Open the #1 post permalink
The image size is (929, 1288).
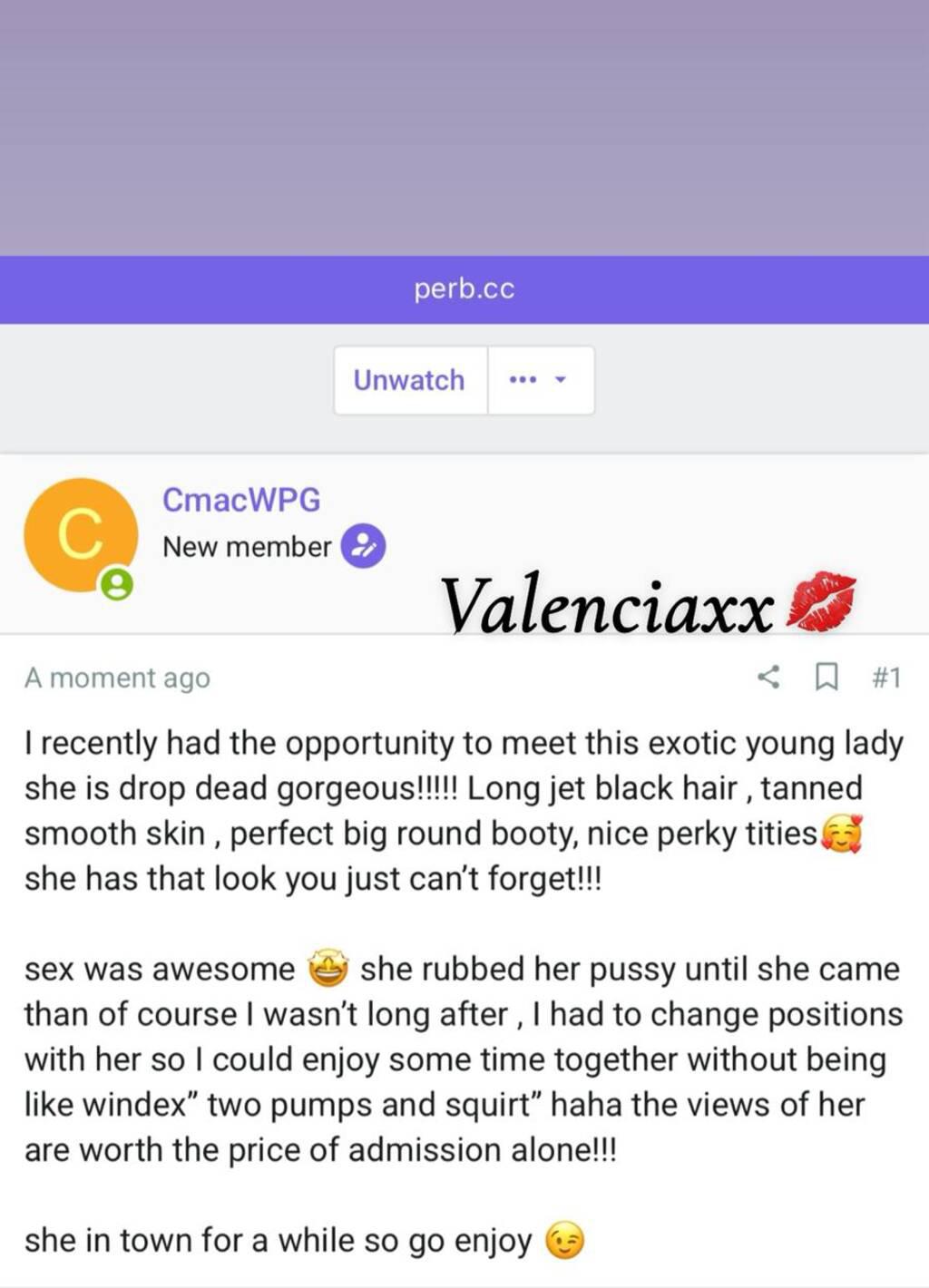click(886, 677)
